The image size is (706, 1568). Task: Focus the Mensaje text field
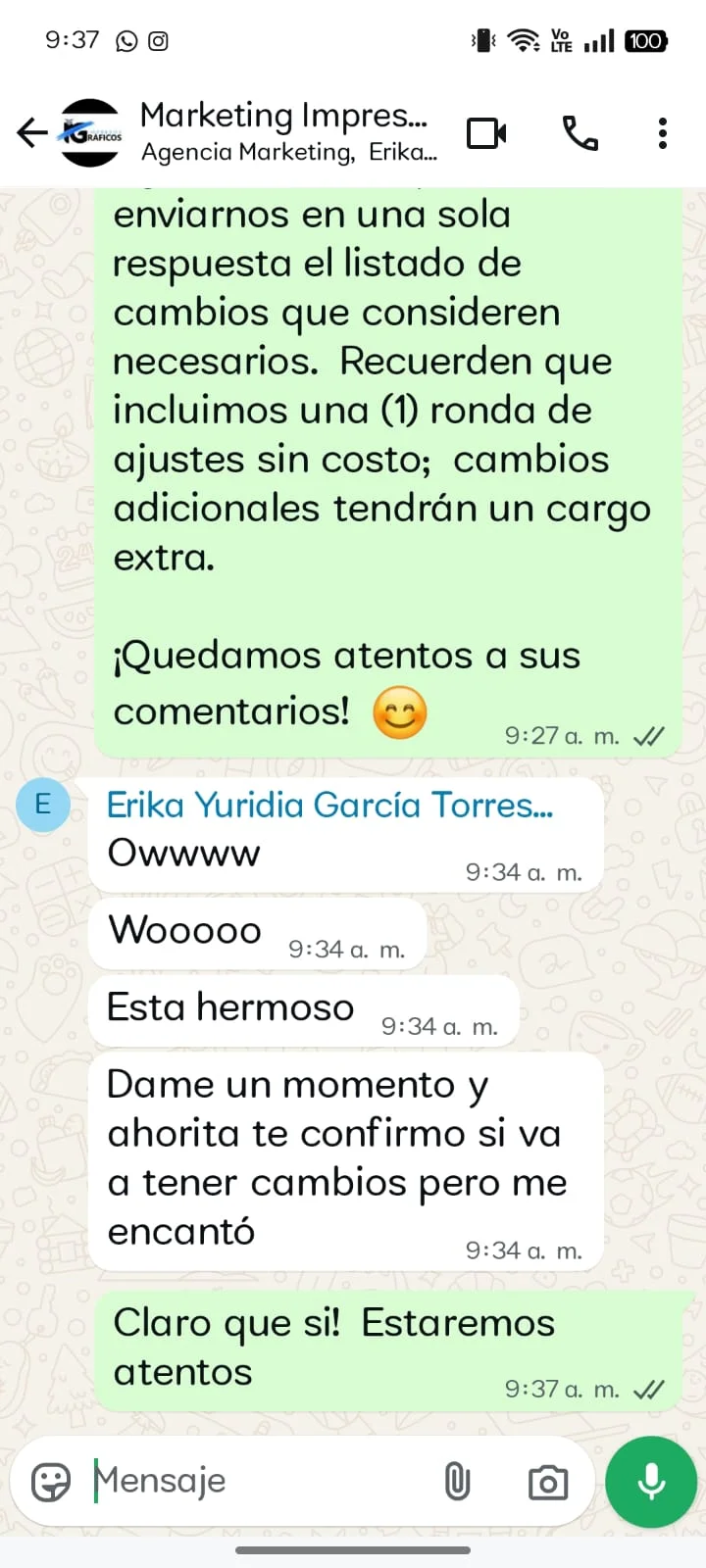(255, 1481)
